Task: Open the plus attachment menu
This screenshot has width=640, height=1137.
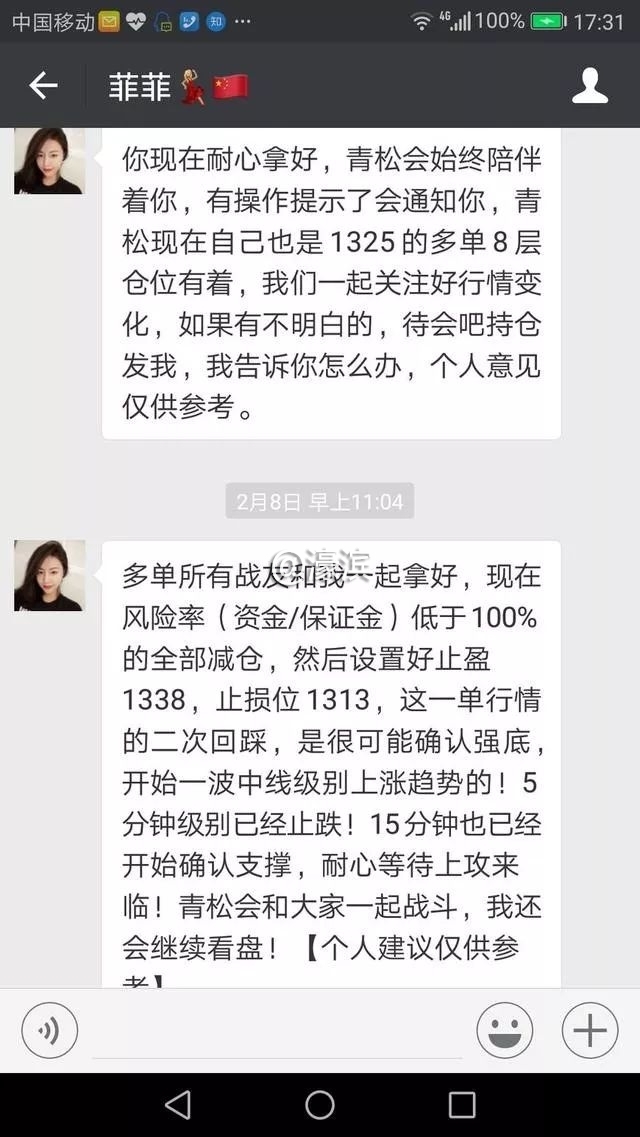Action: 589,1030
